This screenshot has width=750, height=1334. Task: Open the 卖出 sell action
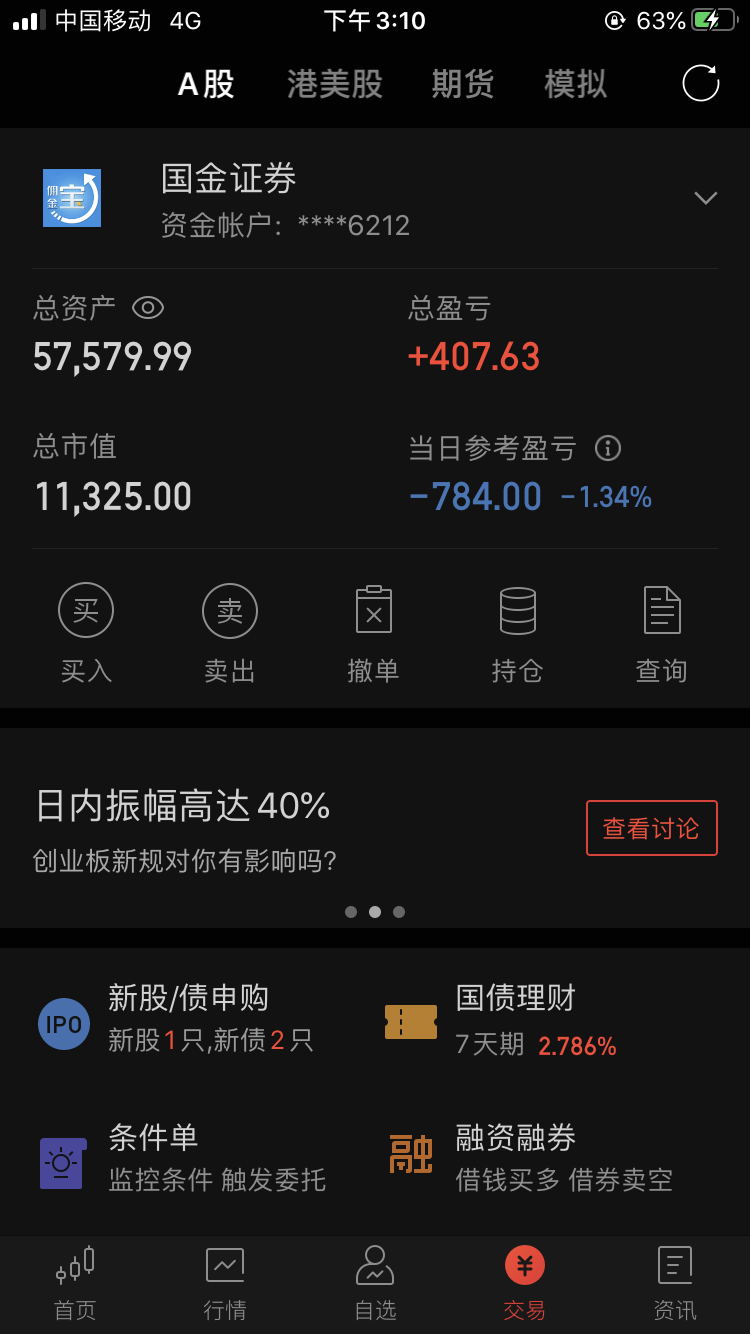coord(230,634)
